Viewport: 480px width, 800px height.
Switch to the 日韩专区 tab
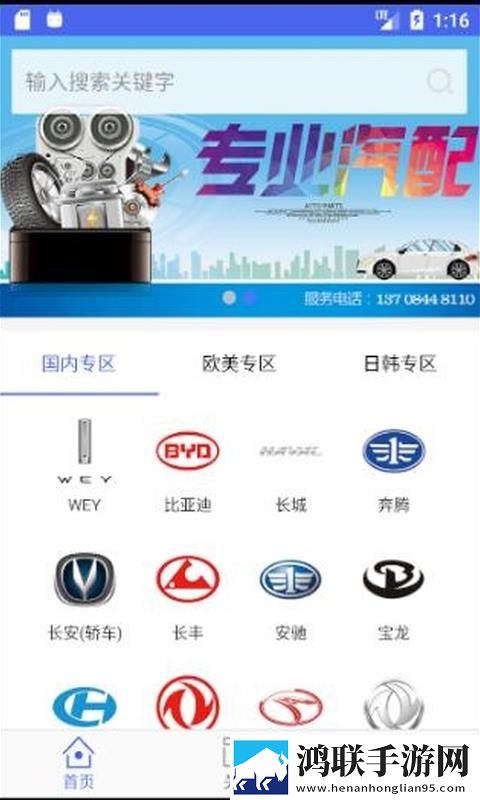(399, 364)
